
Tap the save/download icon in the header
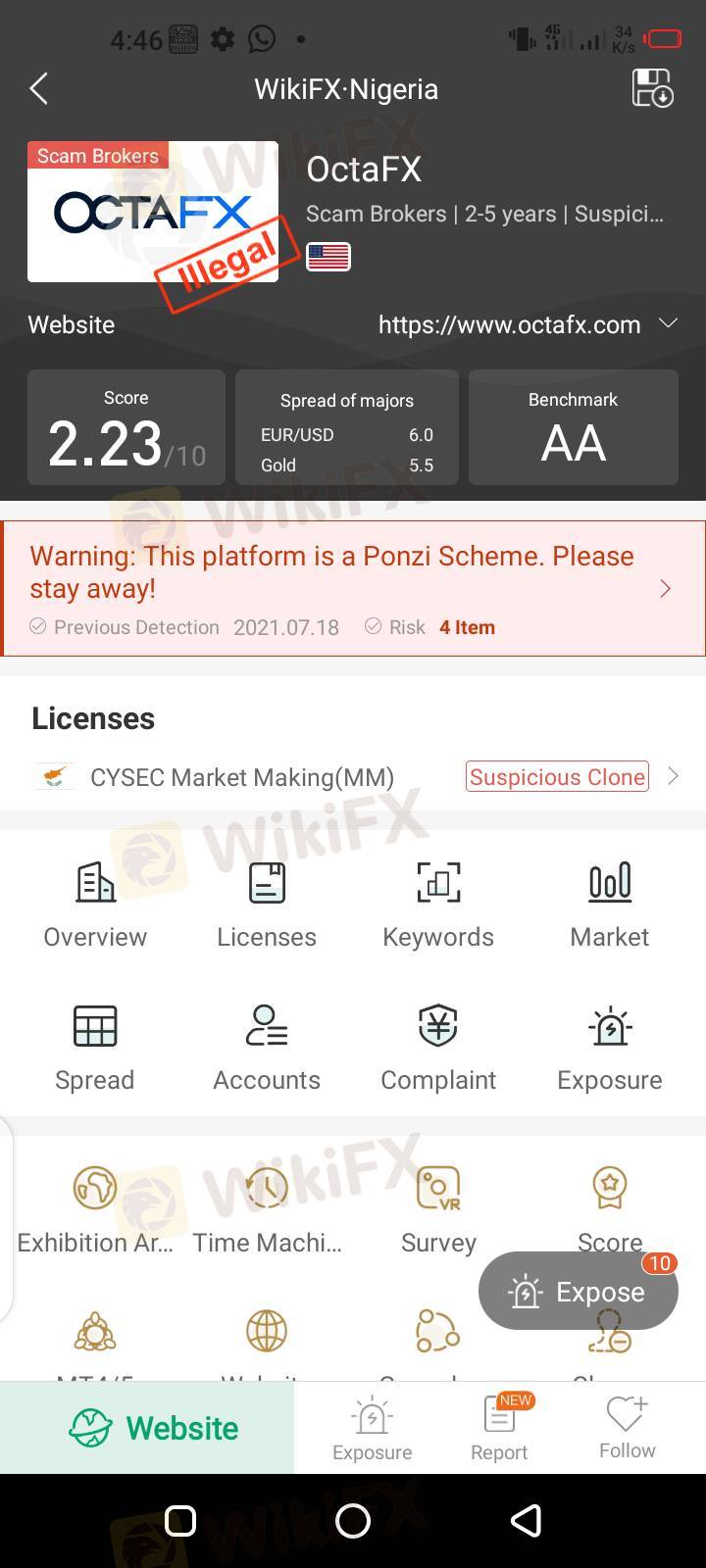point(652,88)
